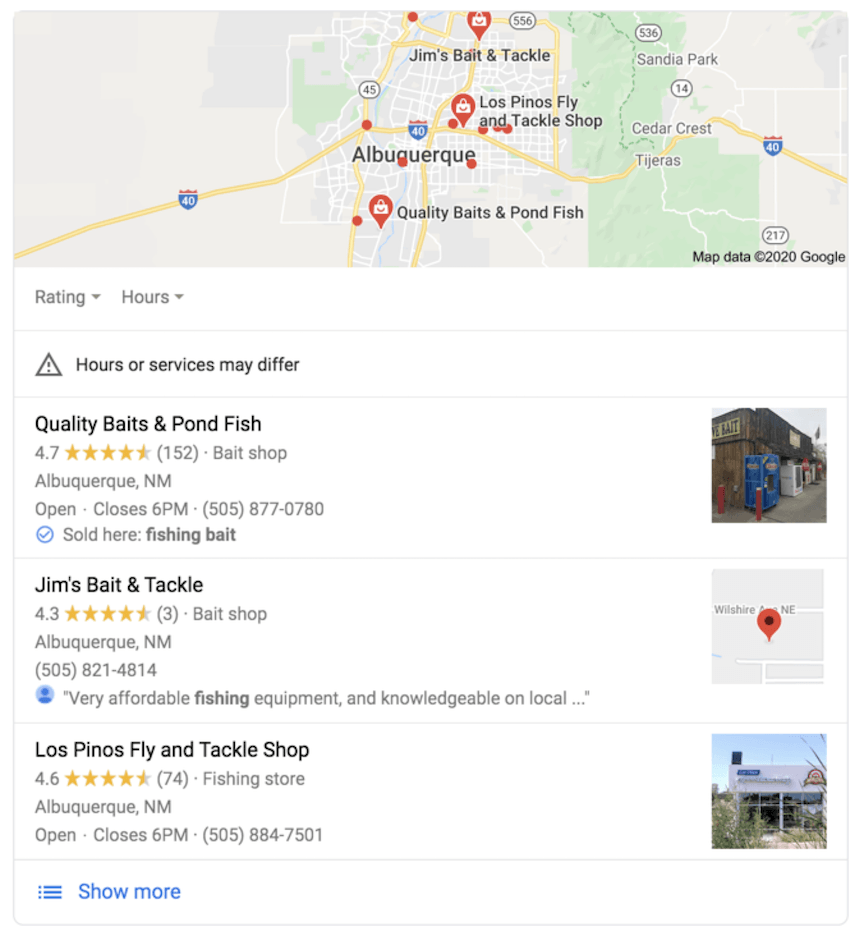Tap the Quality Baits & Pond Fish map pin
Screen dimensions: 864x936
380,210
